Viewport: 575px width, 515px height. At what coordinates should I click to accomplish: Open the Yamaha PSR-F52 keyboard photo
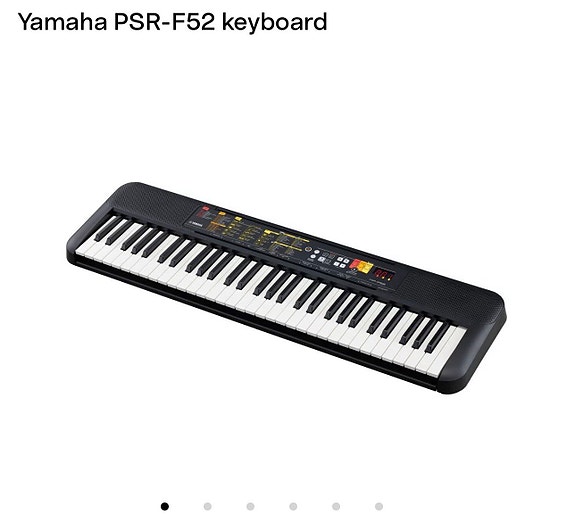pos(286,288)
